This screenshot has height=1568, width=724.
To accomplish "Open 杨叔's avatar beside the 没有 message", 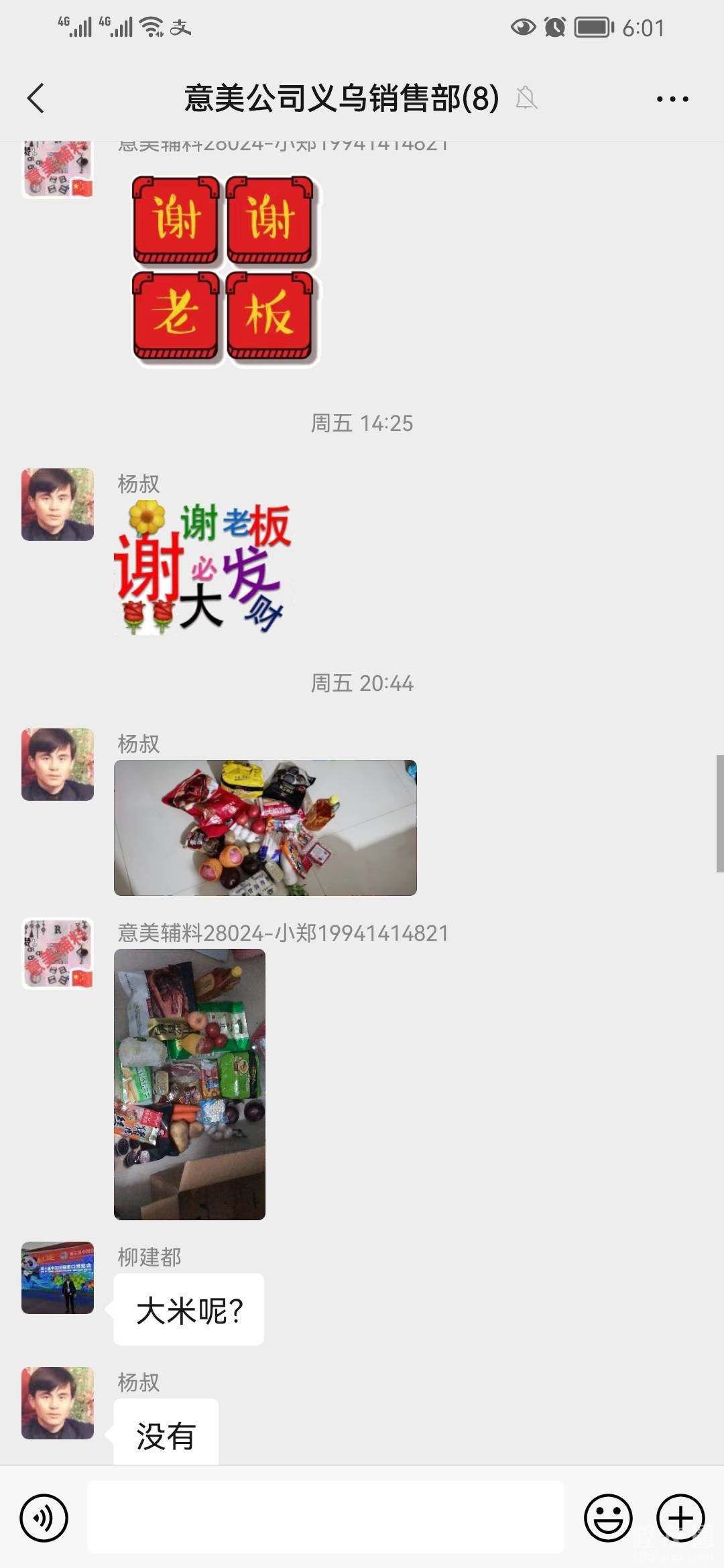I will (x=58, y=1403).
